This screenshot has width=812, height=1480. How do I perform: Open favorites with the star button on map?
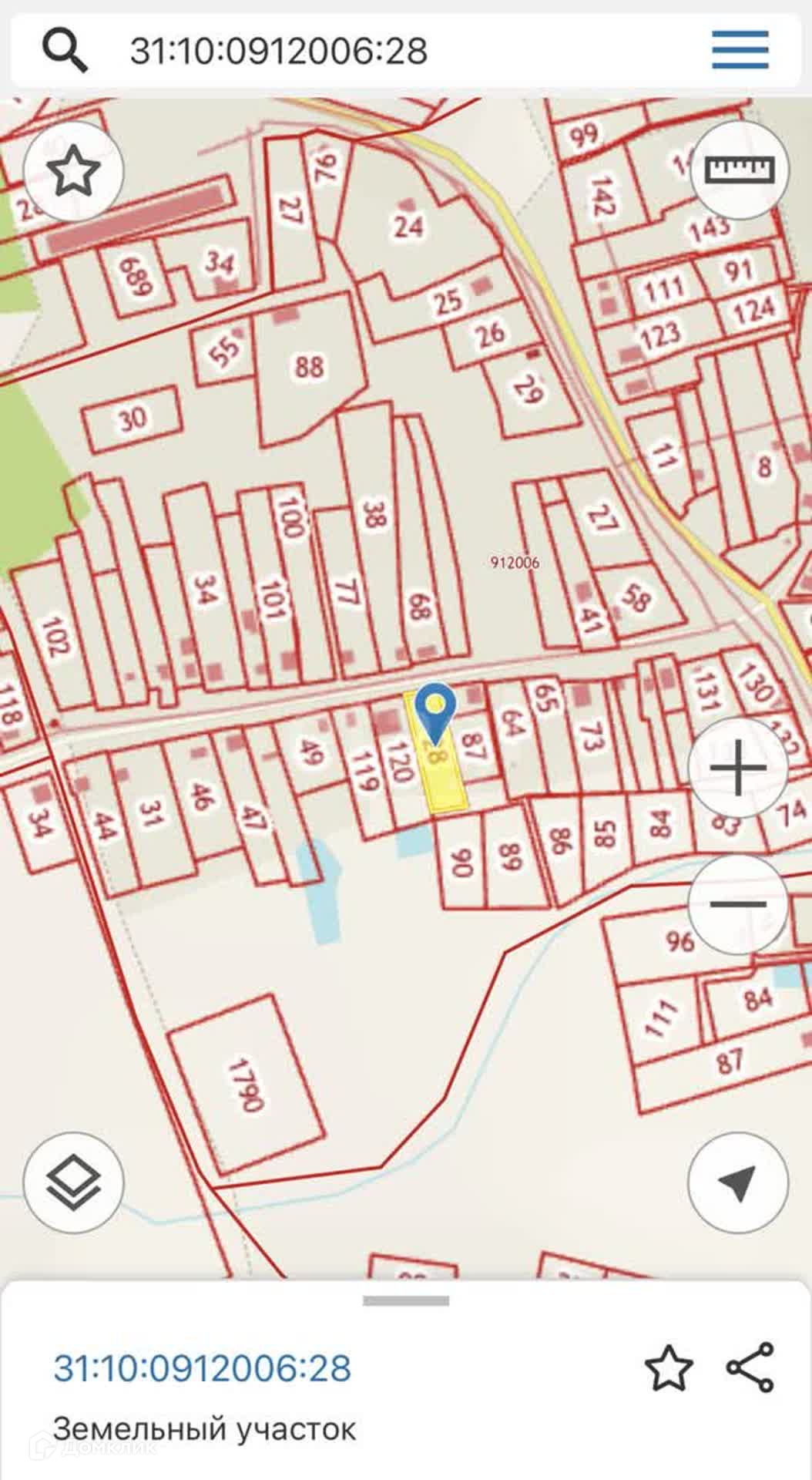click(74, 171)
